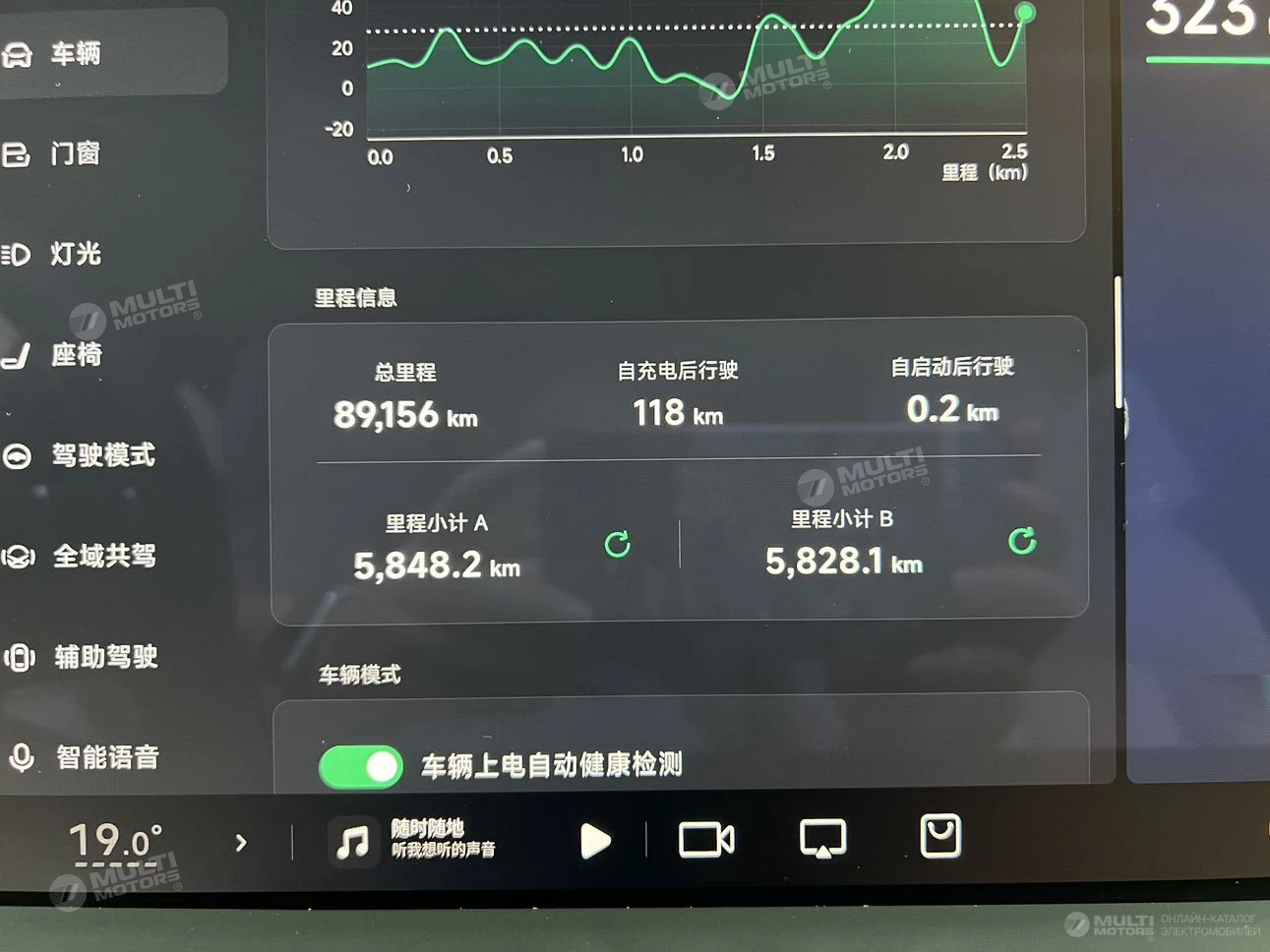
Task: Open the app store bag icon
Action: pos(939,837)
